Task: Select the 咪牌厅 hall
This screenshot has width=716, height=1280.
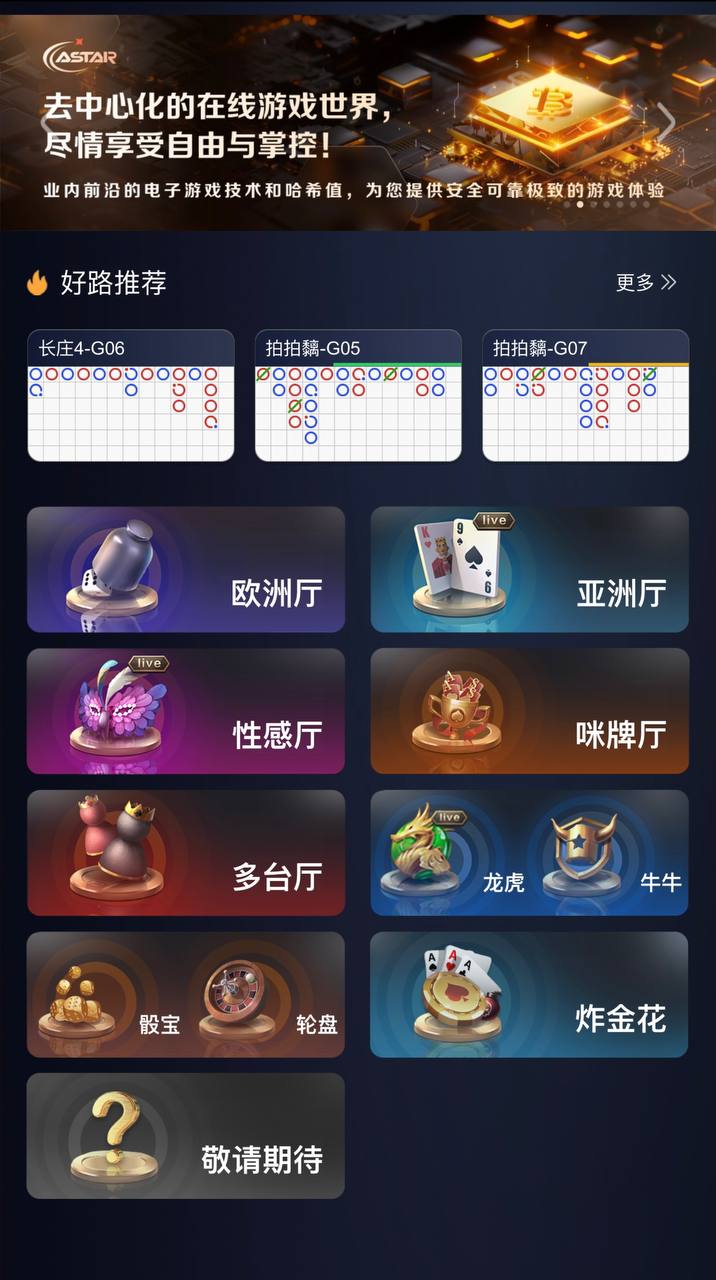Action: click(x=529, y=712)
